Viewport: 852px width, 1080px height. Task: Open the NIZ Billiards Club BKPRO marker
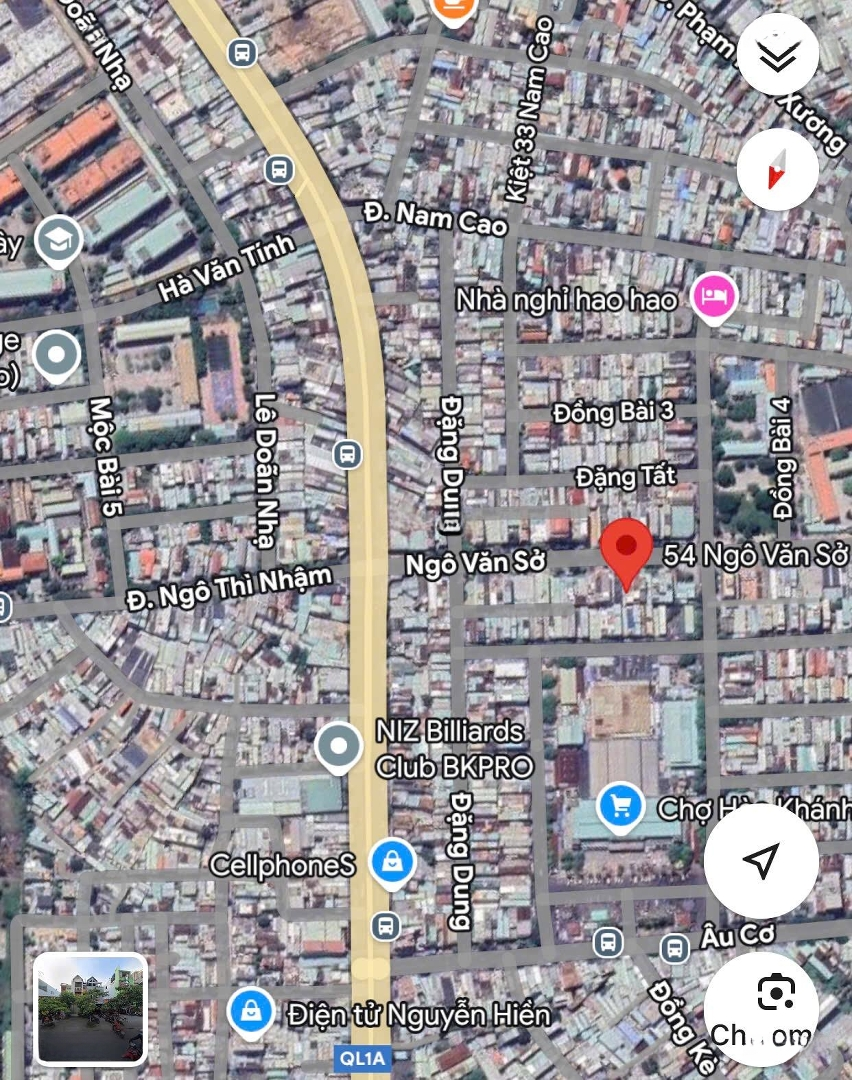pyautogui.click(x=338, y=746)
